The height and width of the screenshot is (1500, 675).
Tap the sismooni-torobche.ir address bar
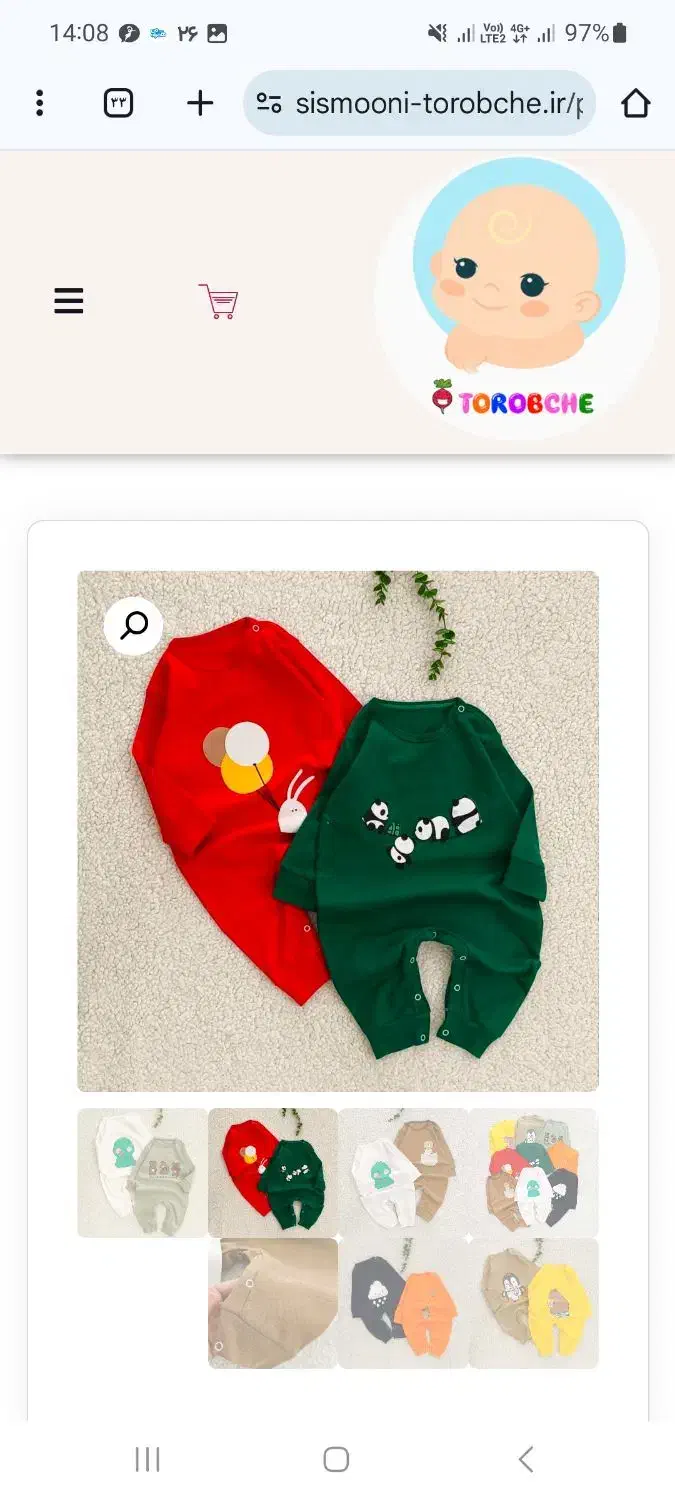420,103
